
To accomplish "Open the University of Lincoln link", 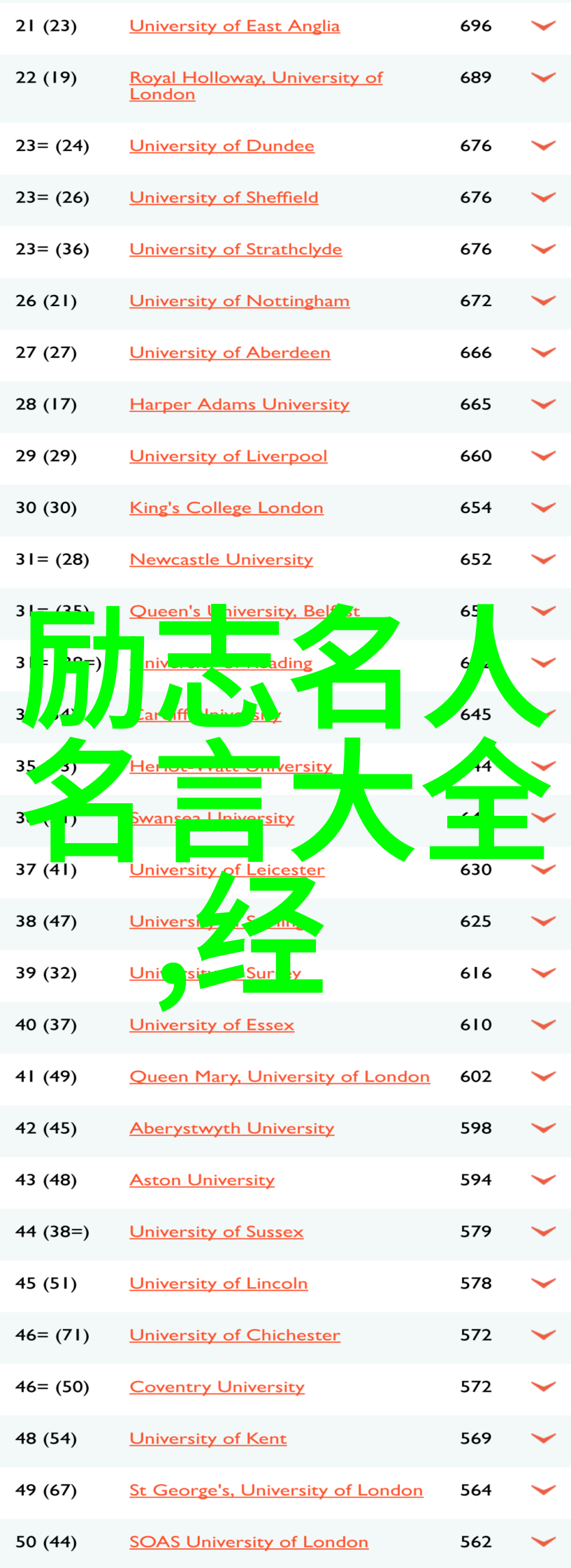I will [219, 1283].
